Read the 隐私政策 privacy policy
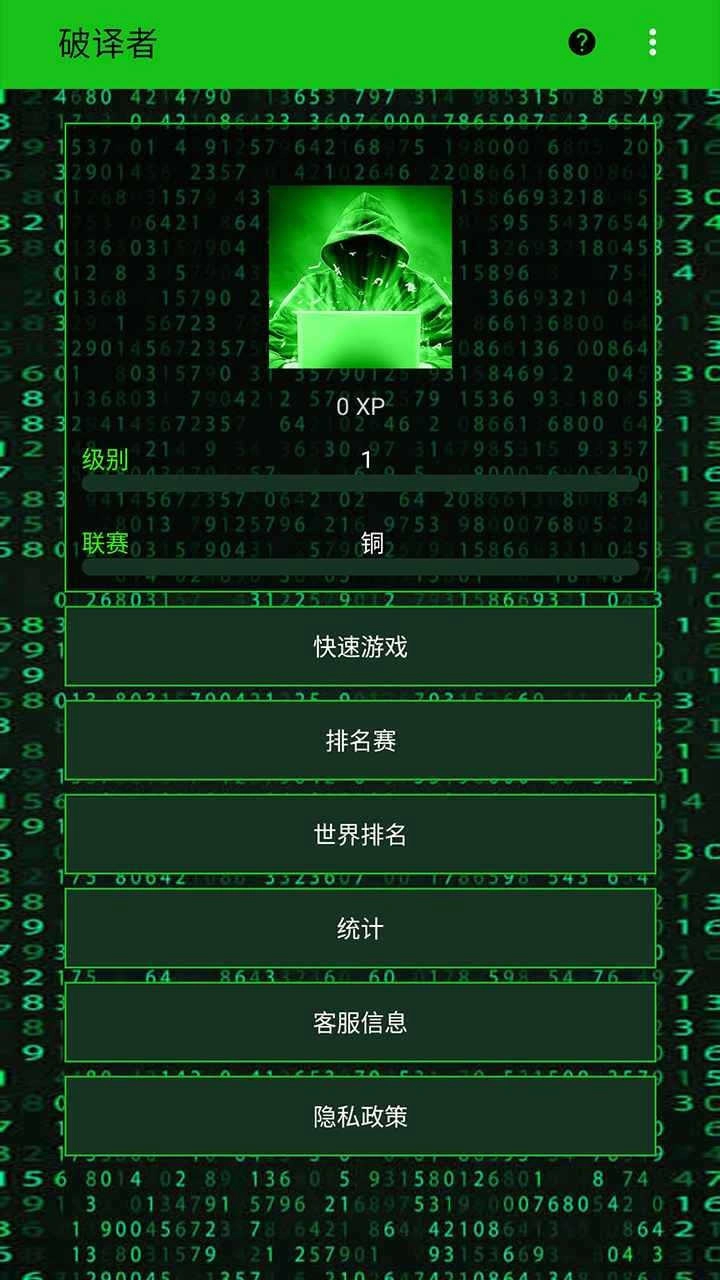 360,1116
